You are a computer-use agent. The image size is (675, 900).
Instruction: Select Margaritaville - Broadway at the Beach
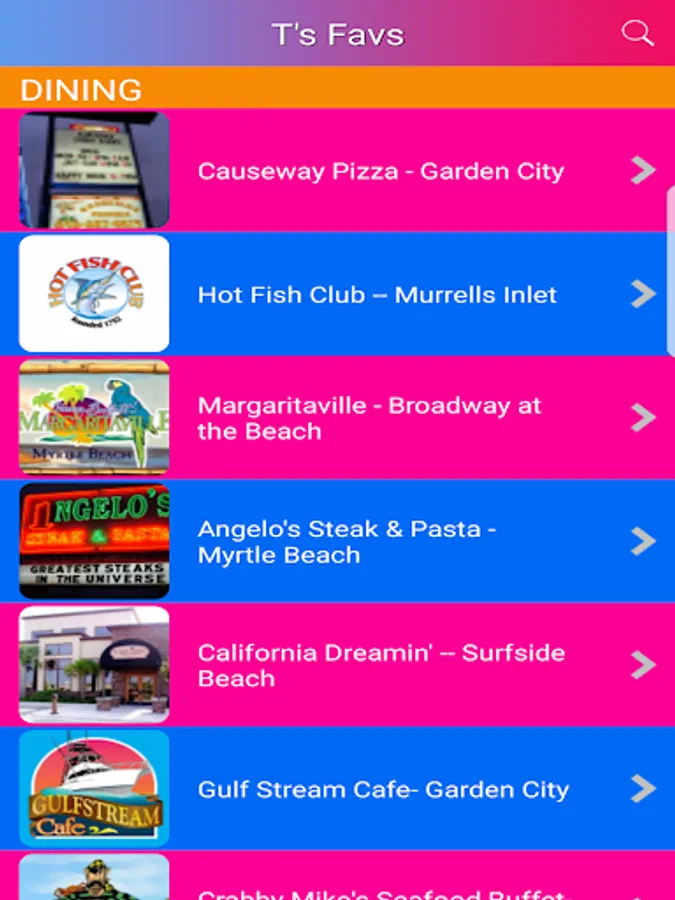coord(370,418)
